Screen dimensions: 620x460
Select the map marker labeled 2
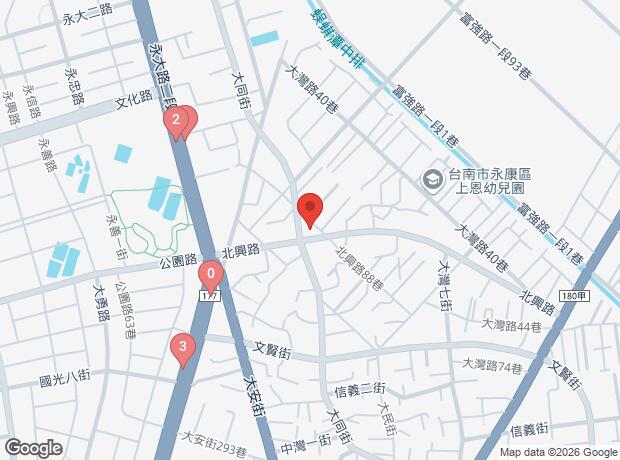click(176, 123)
